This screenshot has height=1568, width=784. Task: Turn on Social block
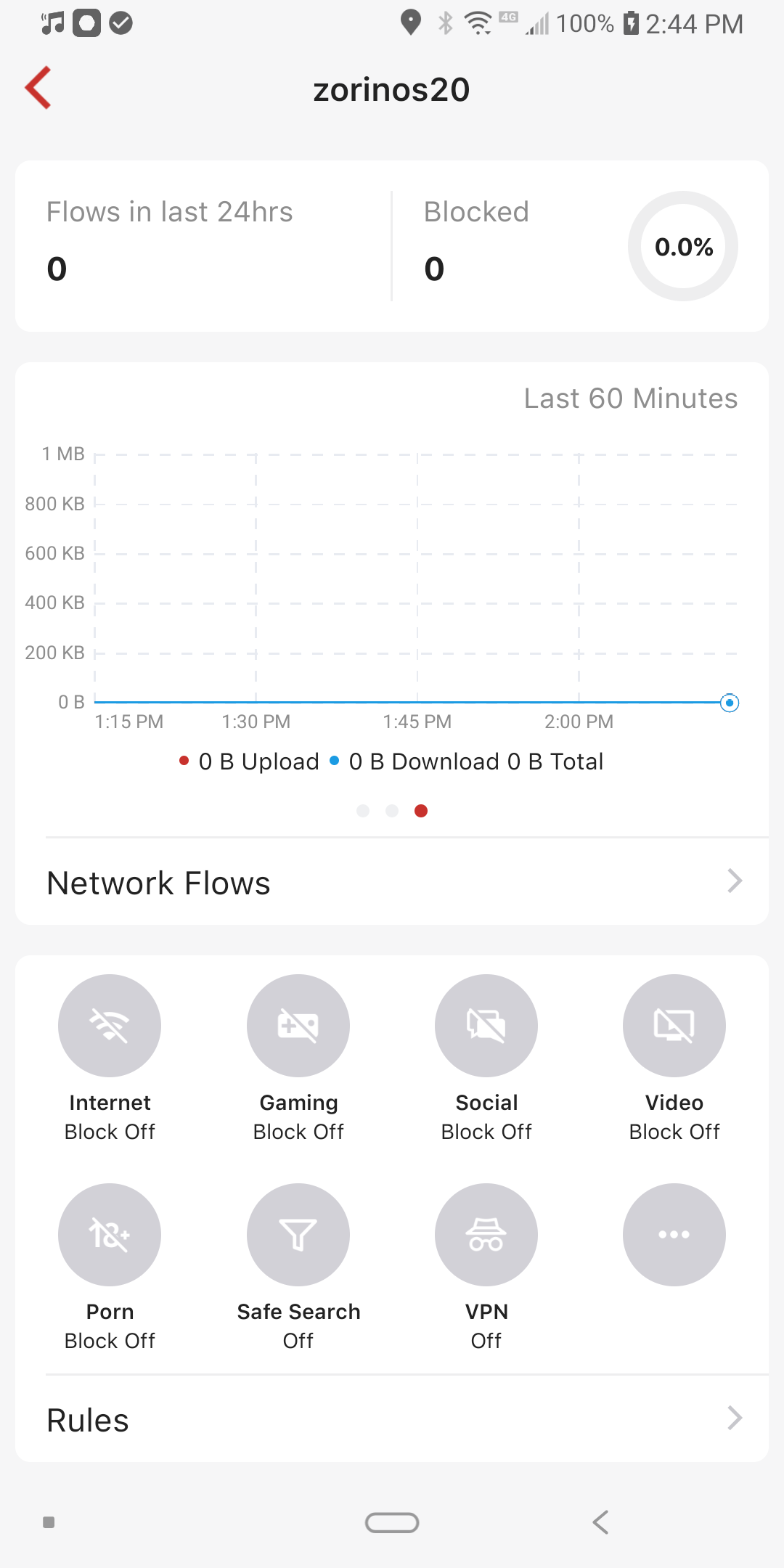[486, 1025]
